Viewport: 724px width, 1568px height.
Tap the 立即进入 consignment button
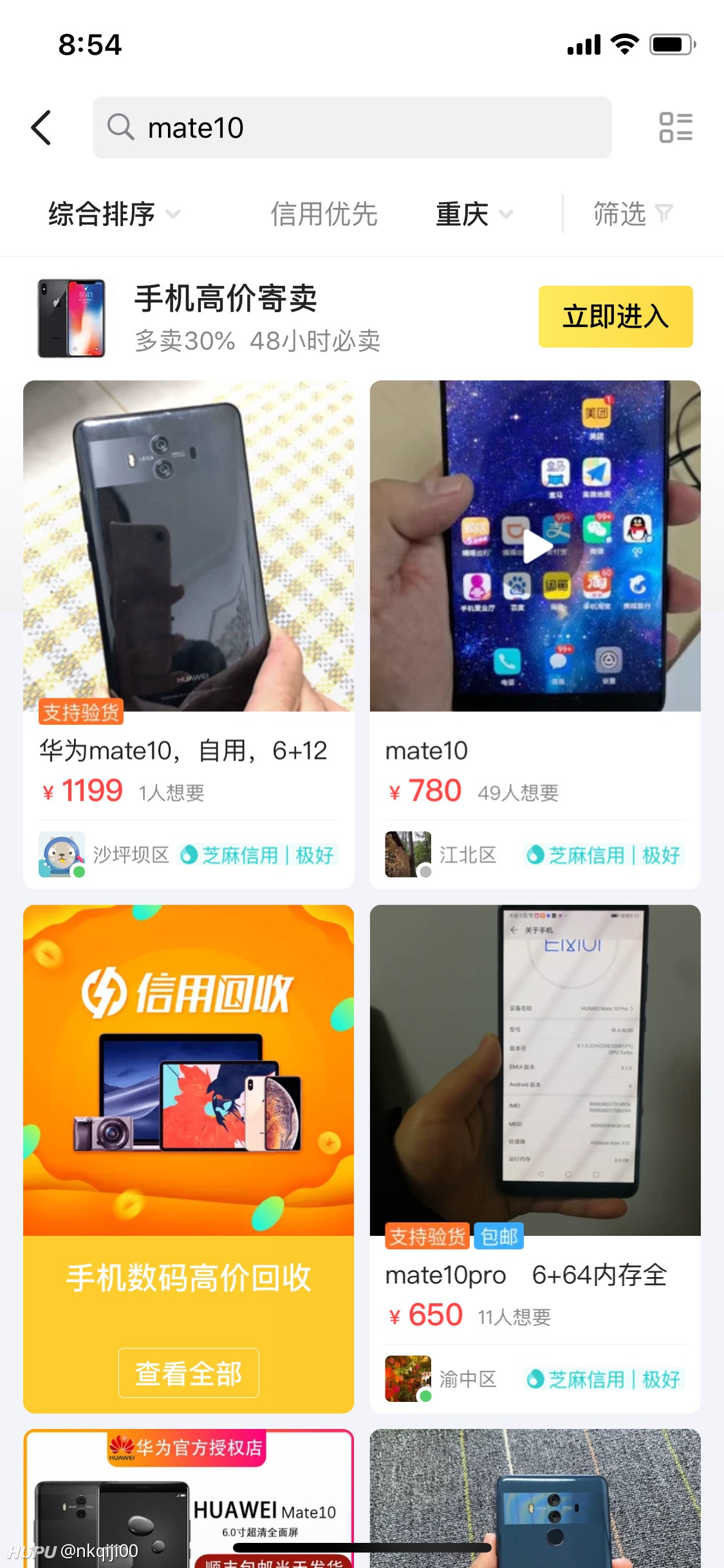coord(615,317)
